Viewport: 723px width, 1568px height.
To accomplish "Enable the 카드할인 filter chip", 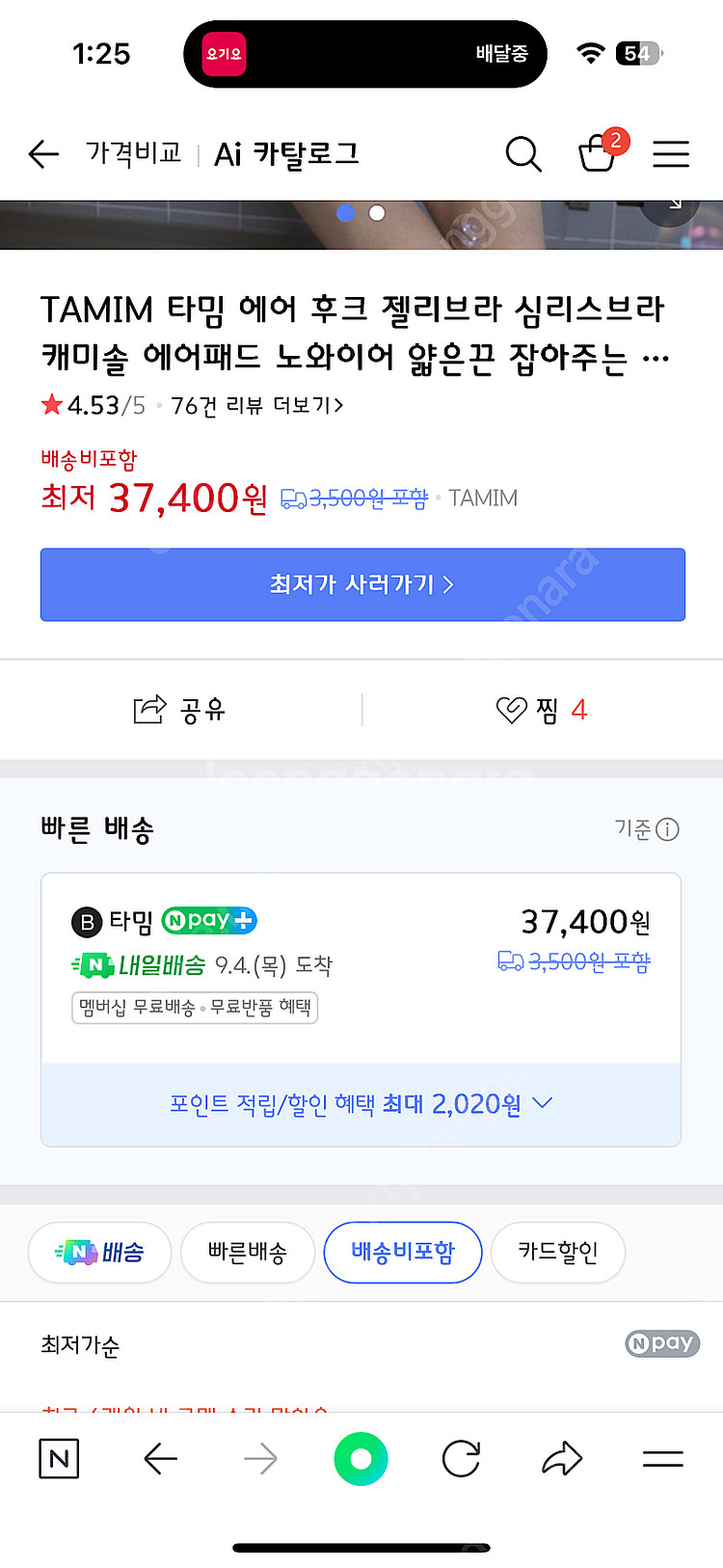I will pyautogui.click(x=557, y=1252).
